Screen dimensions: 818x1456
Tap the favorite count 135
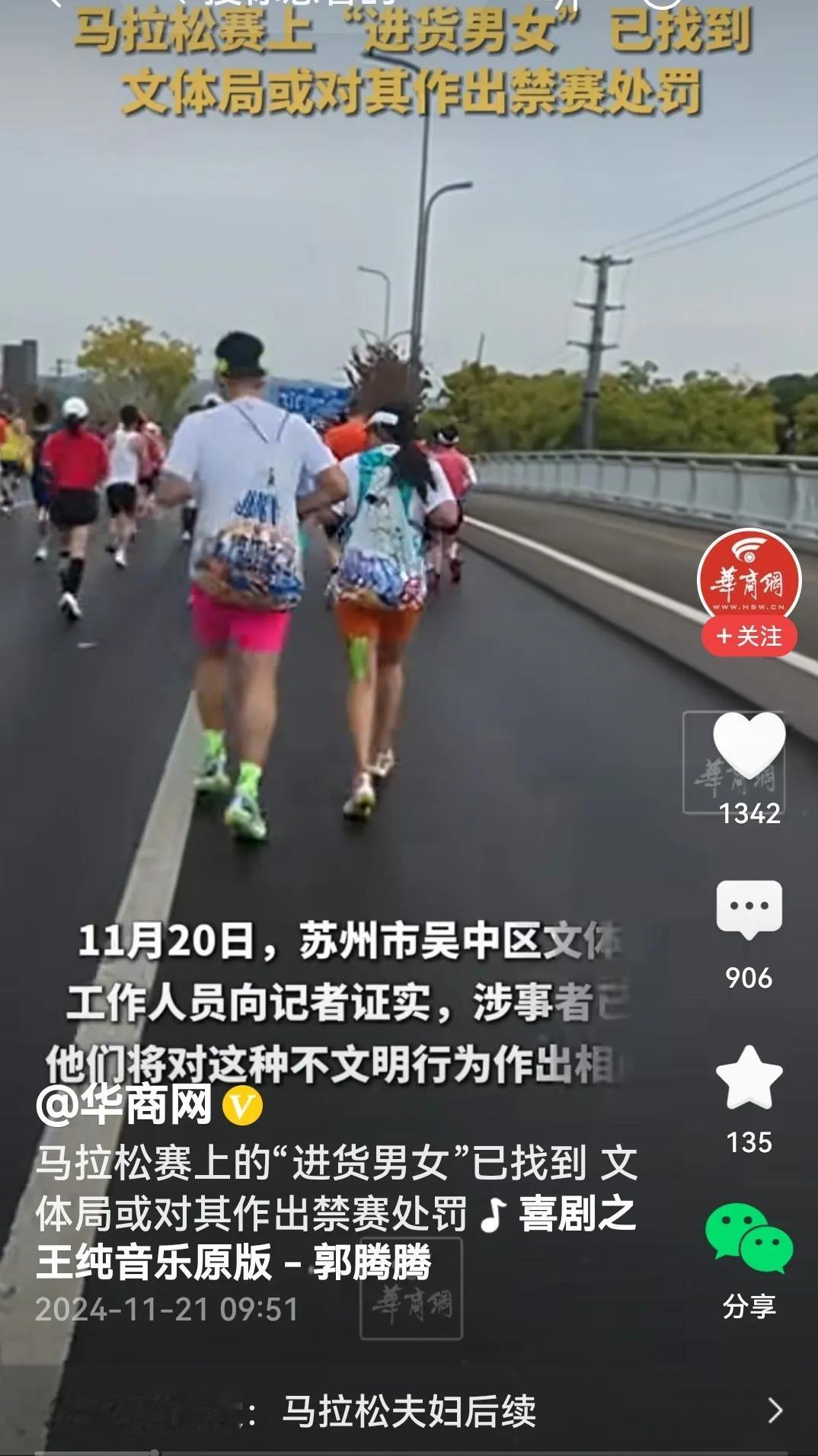(749, 1141)
